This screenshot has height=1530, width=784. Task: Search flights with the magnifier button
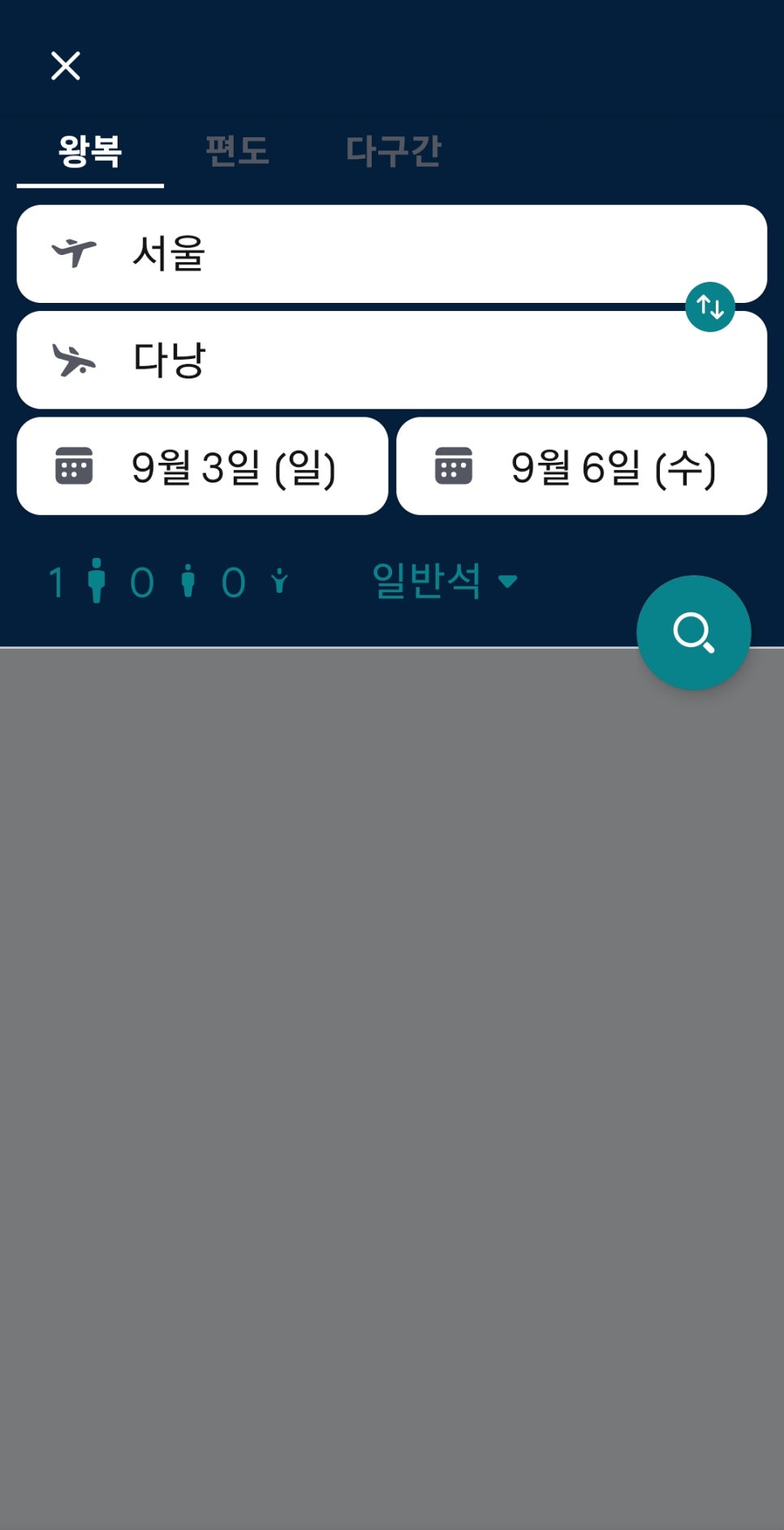point(694,633)
